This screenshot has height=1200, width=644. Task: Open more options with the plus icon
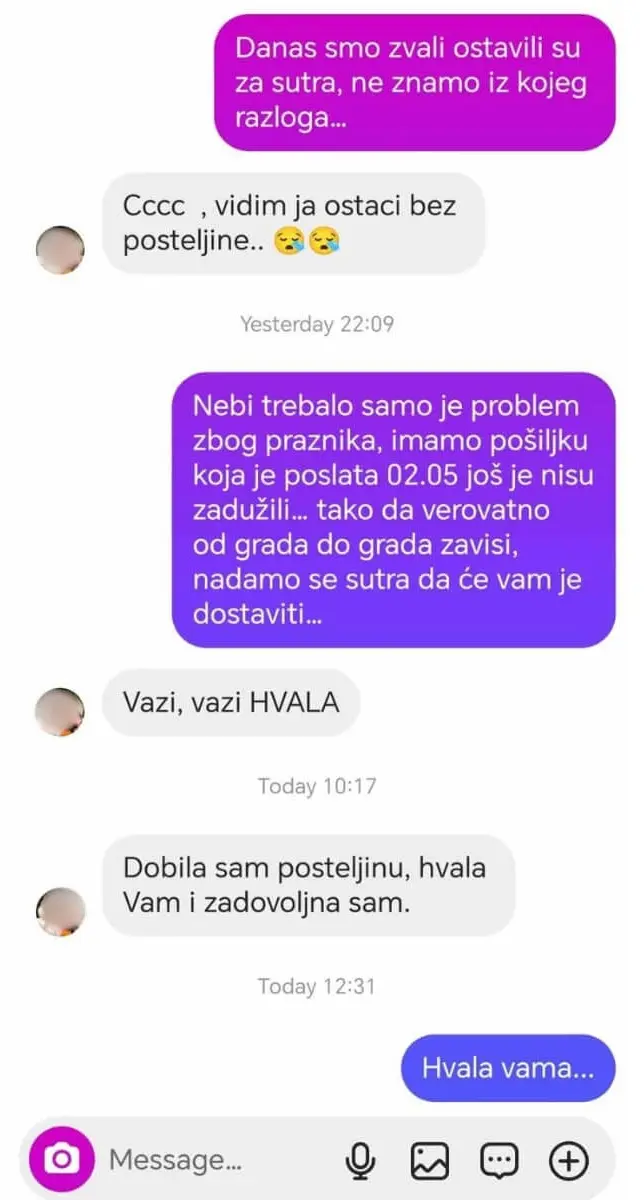[570, 1161]
